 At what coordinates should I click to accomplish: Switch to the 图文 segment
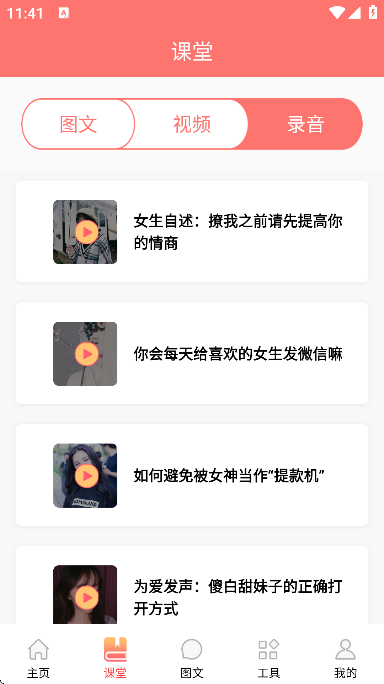click(x=78, y=124)
